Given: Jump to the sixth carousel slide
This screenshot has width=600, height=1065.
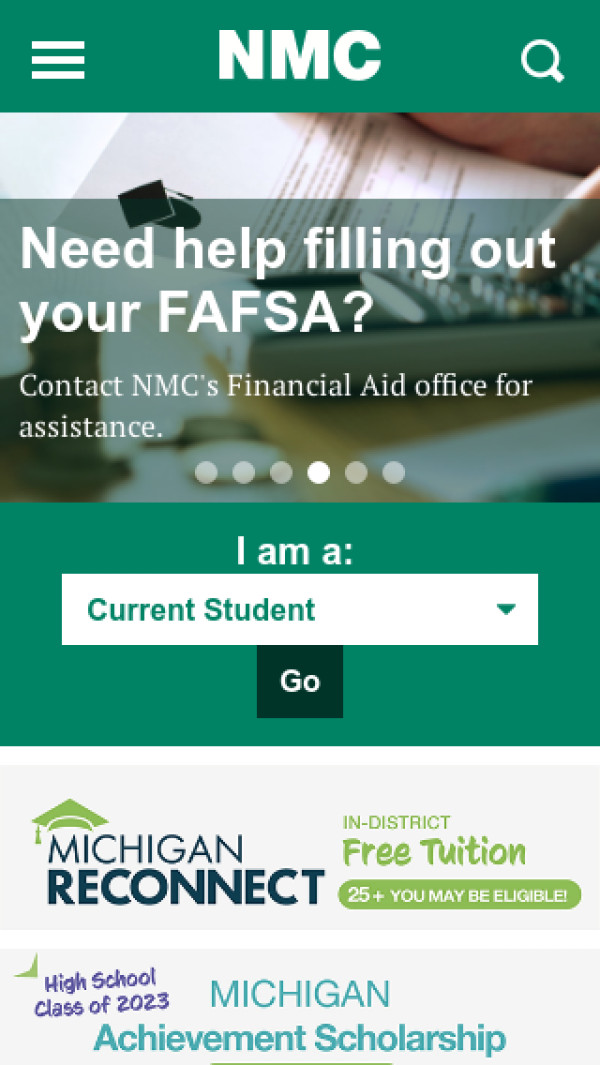Looking at the screenshot, I should [x=393, y=472].
